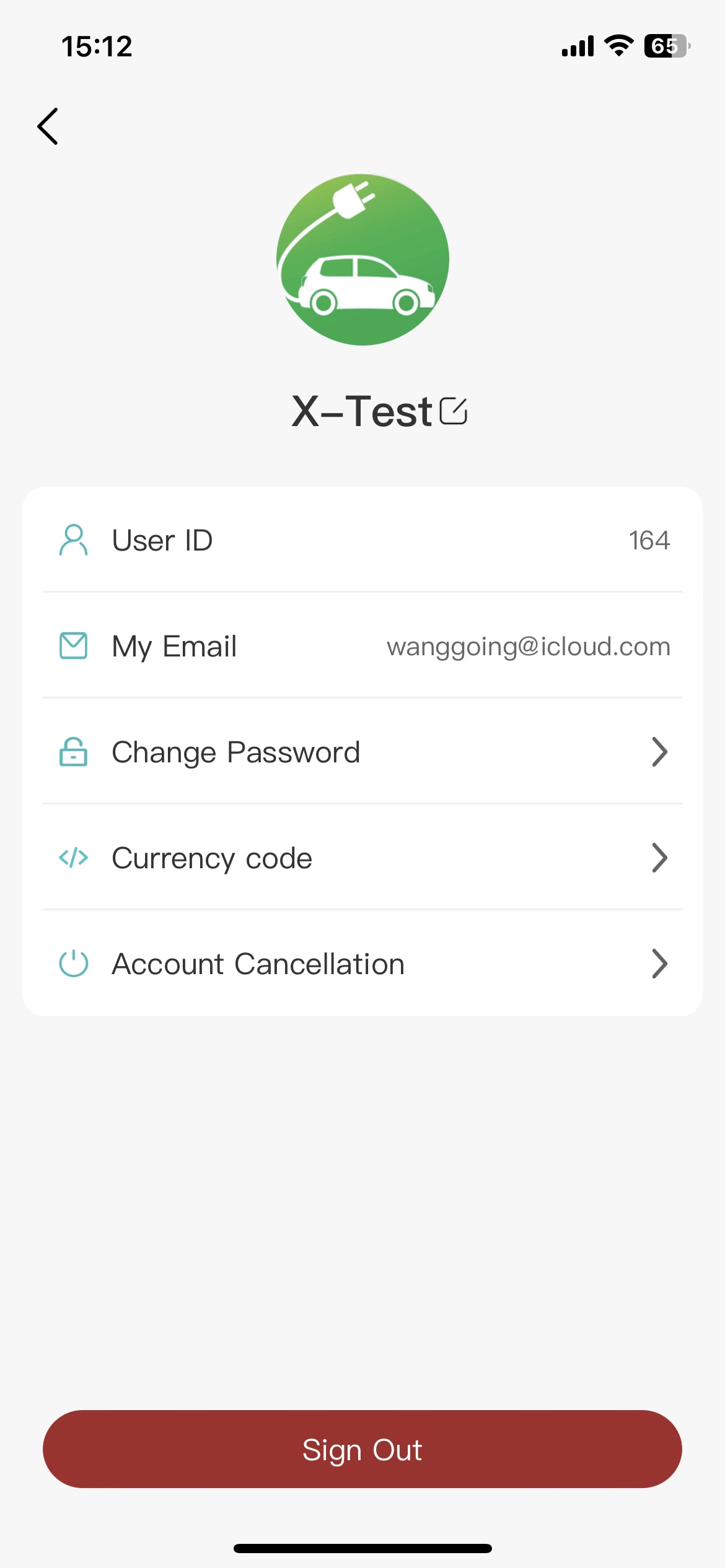The width and height of the screenshot is (725, 1568).
Task: Open the Currency code option
Action: (x=362, y=858)
